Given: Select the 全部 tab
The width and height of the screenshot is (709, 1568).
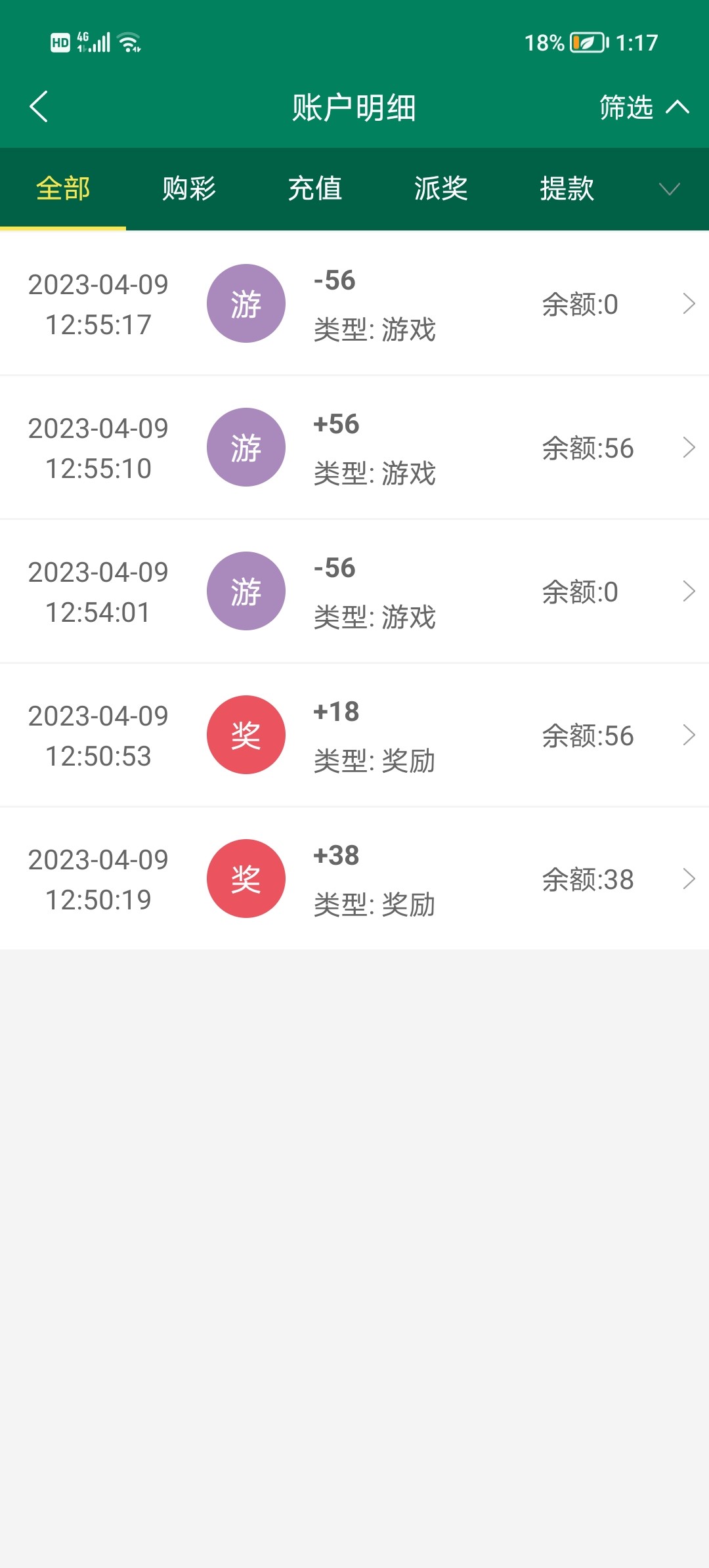Looking at the screenshot, I should point(63,188).
